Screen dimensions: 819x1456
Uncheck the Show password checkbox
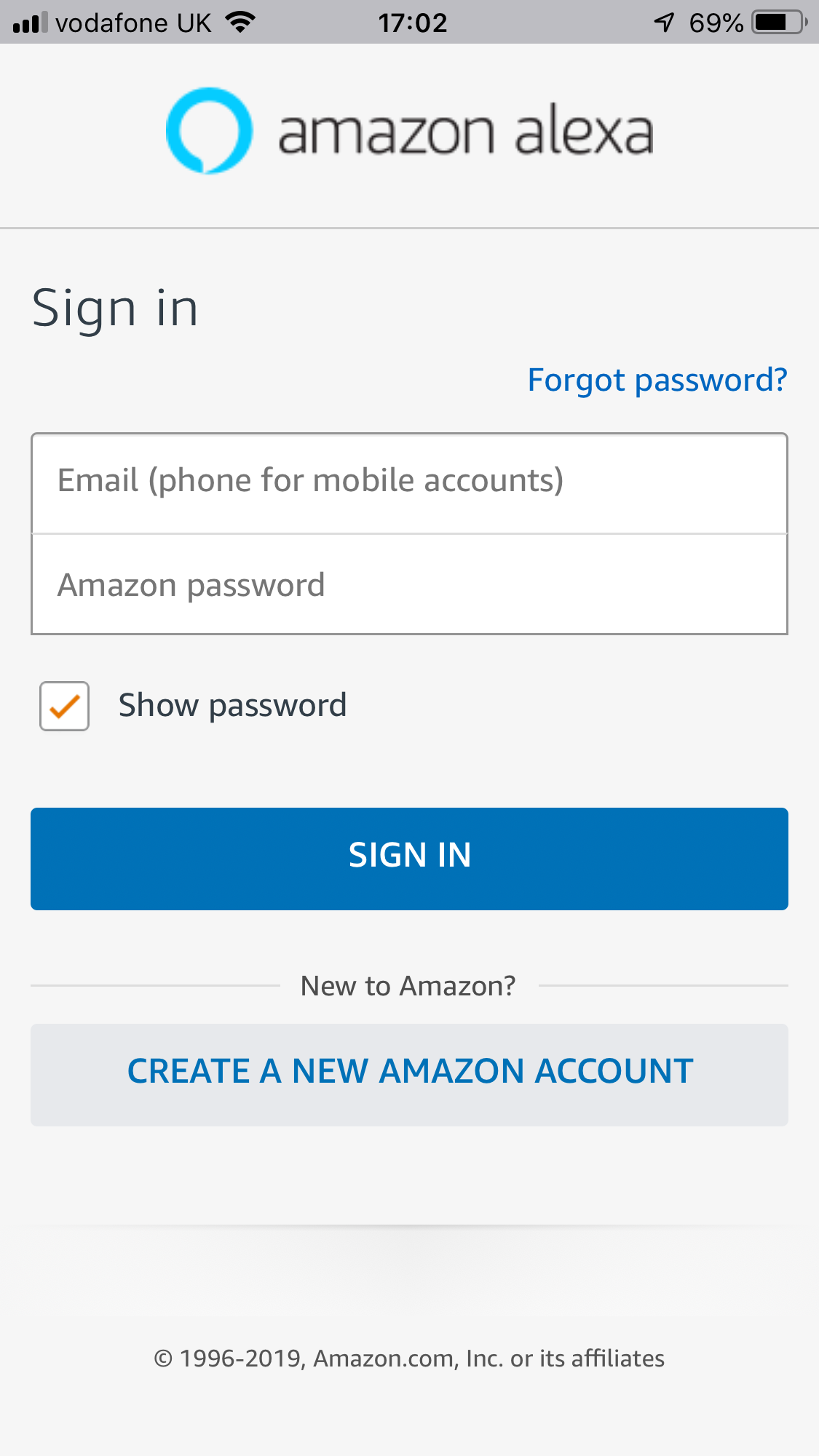[x=65, y=706]
